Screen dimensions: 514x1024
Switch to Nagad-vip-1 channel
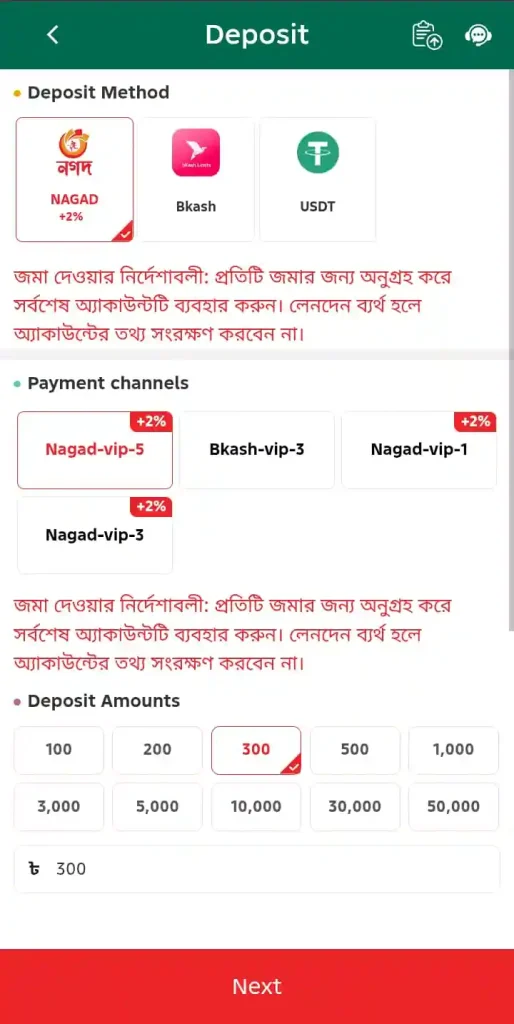419,450
